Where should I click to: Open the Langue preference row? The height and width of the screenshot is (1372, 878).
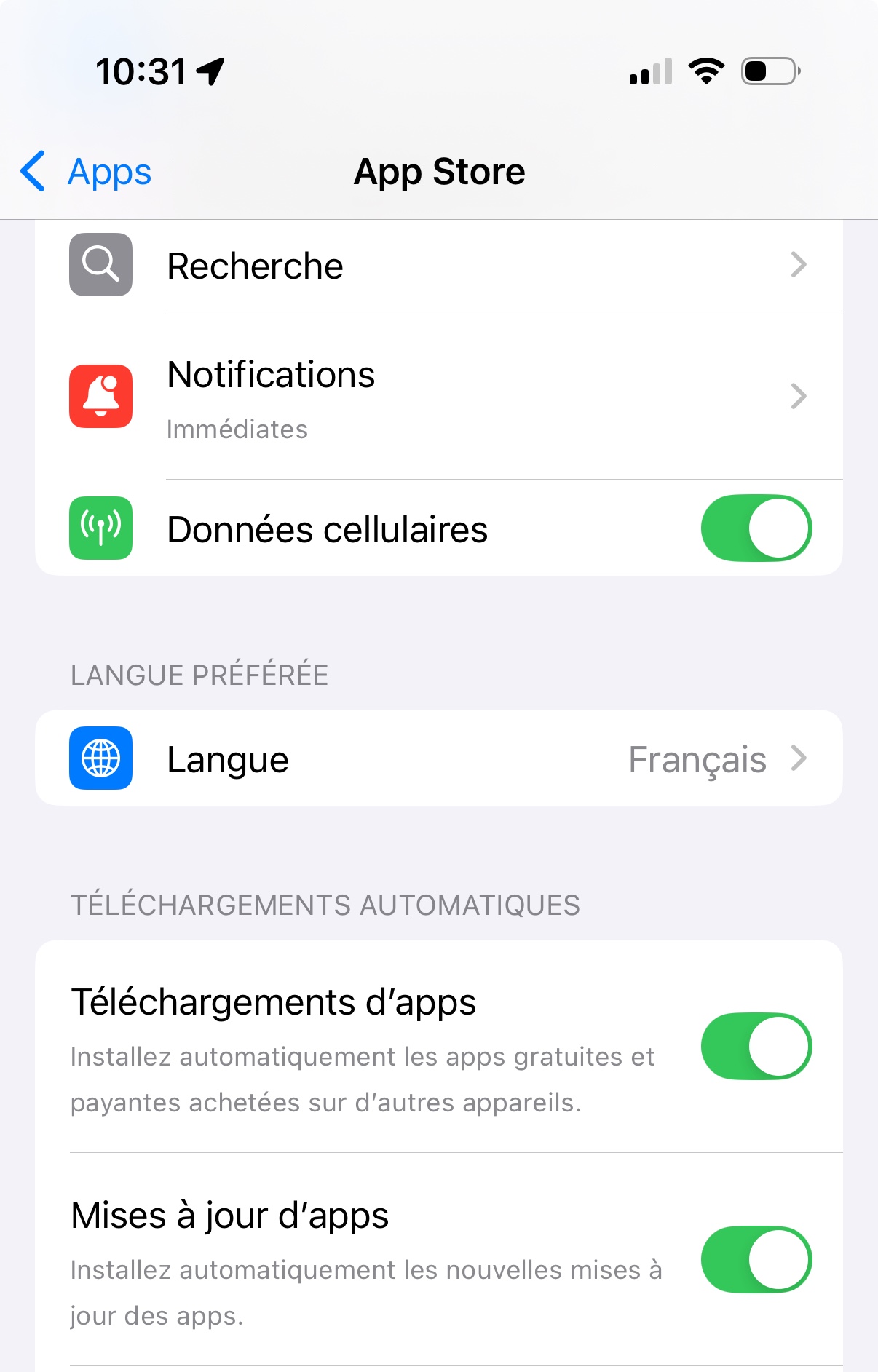pyautogui.click(x=439, y=758)
